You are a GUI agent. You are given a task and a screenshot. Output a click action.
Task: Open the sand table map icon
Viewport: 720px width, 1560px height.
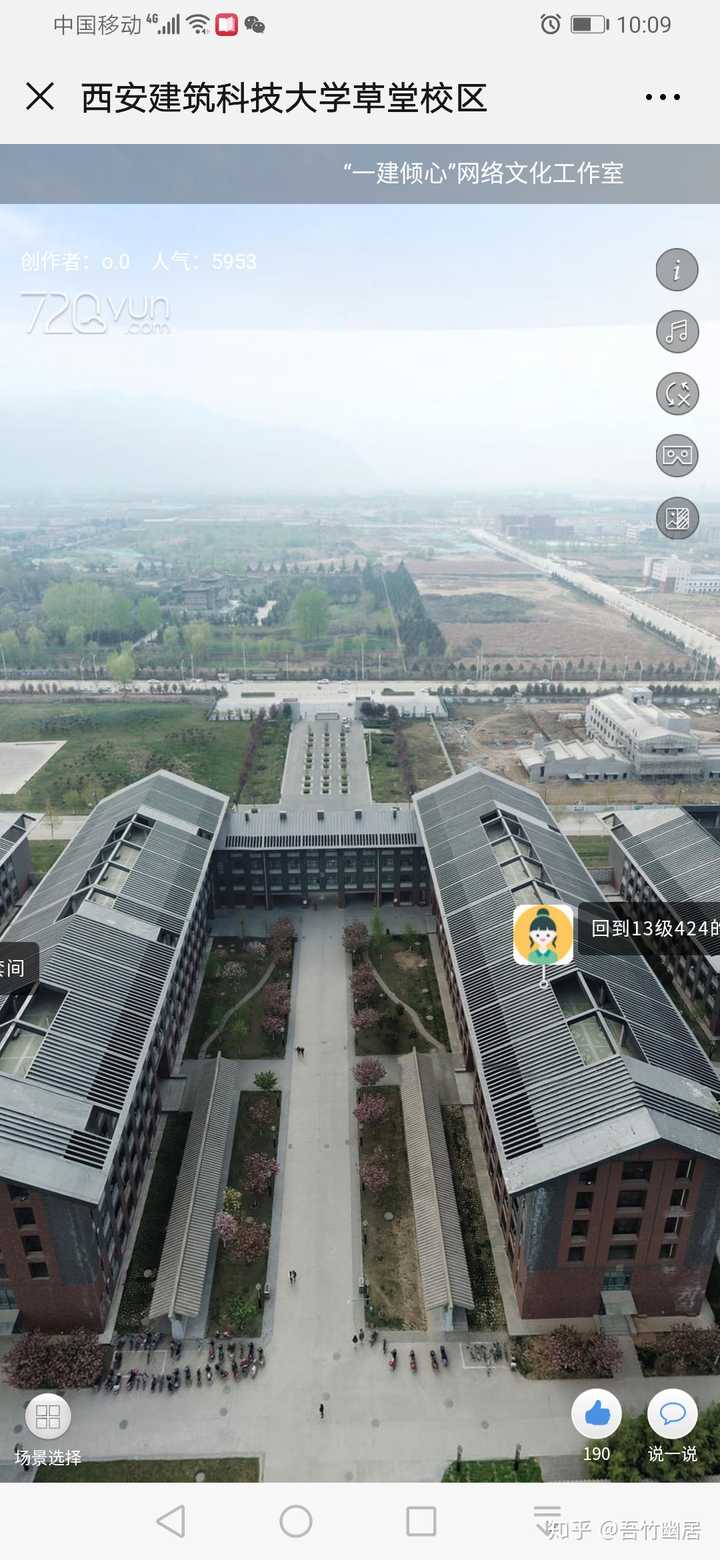point(677,518)
